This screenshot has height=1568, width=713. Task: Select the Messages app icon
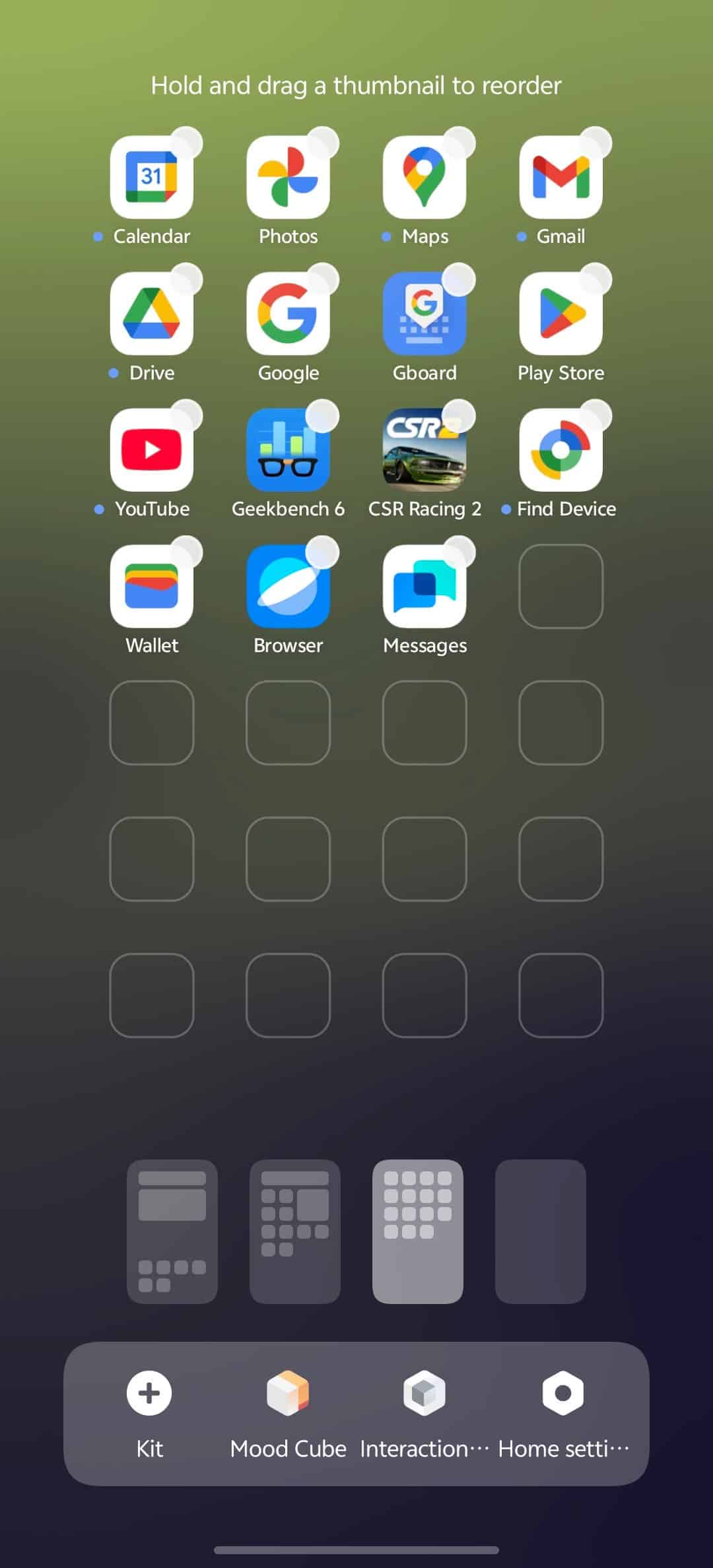click(424, 586)
